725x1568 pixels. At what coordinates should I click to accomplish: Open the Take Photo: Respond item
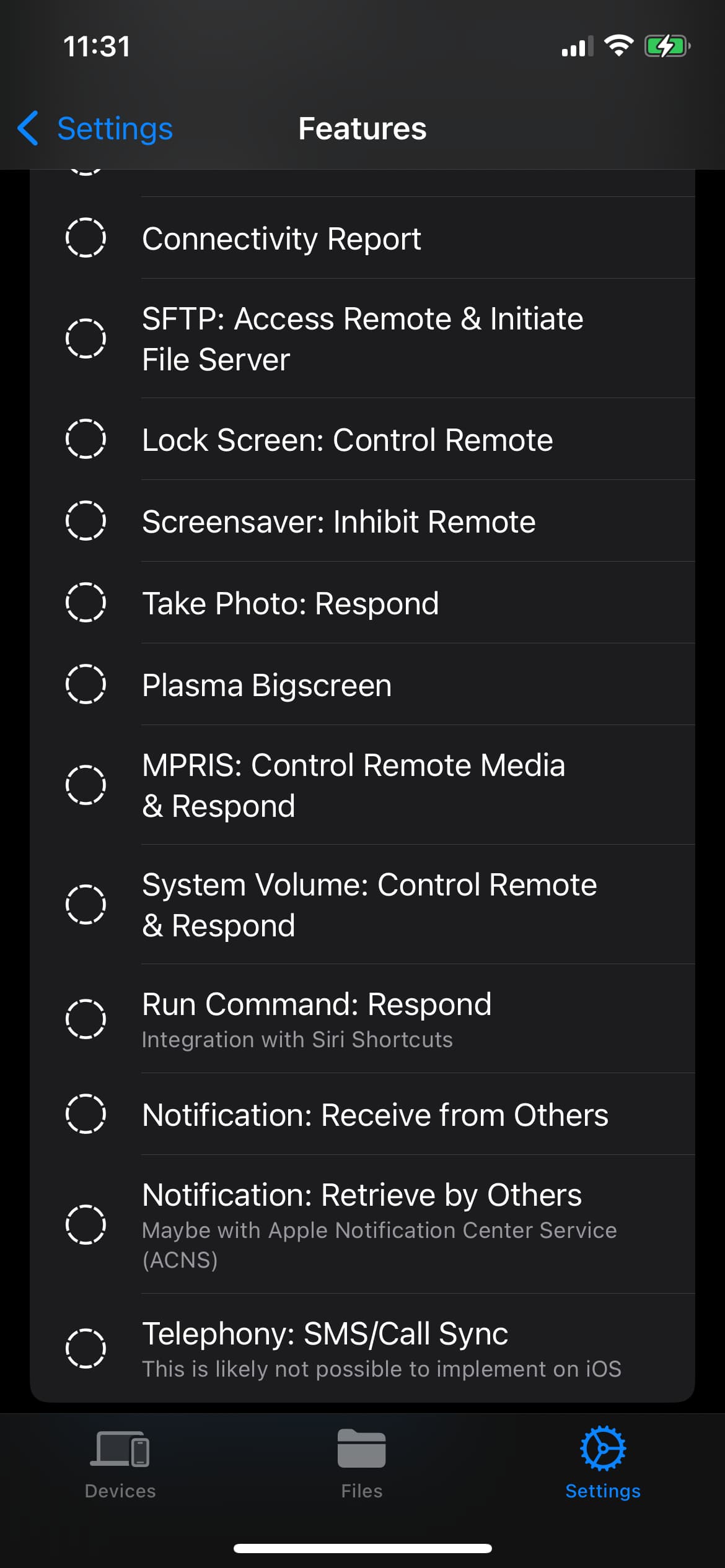[362, 603]
